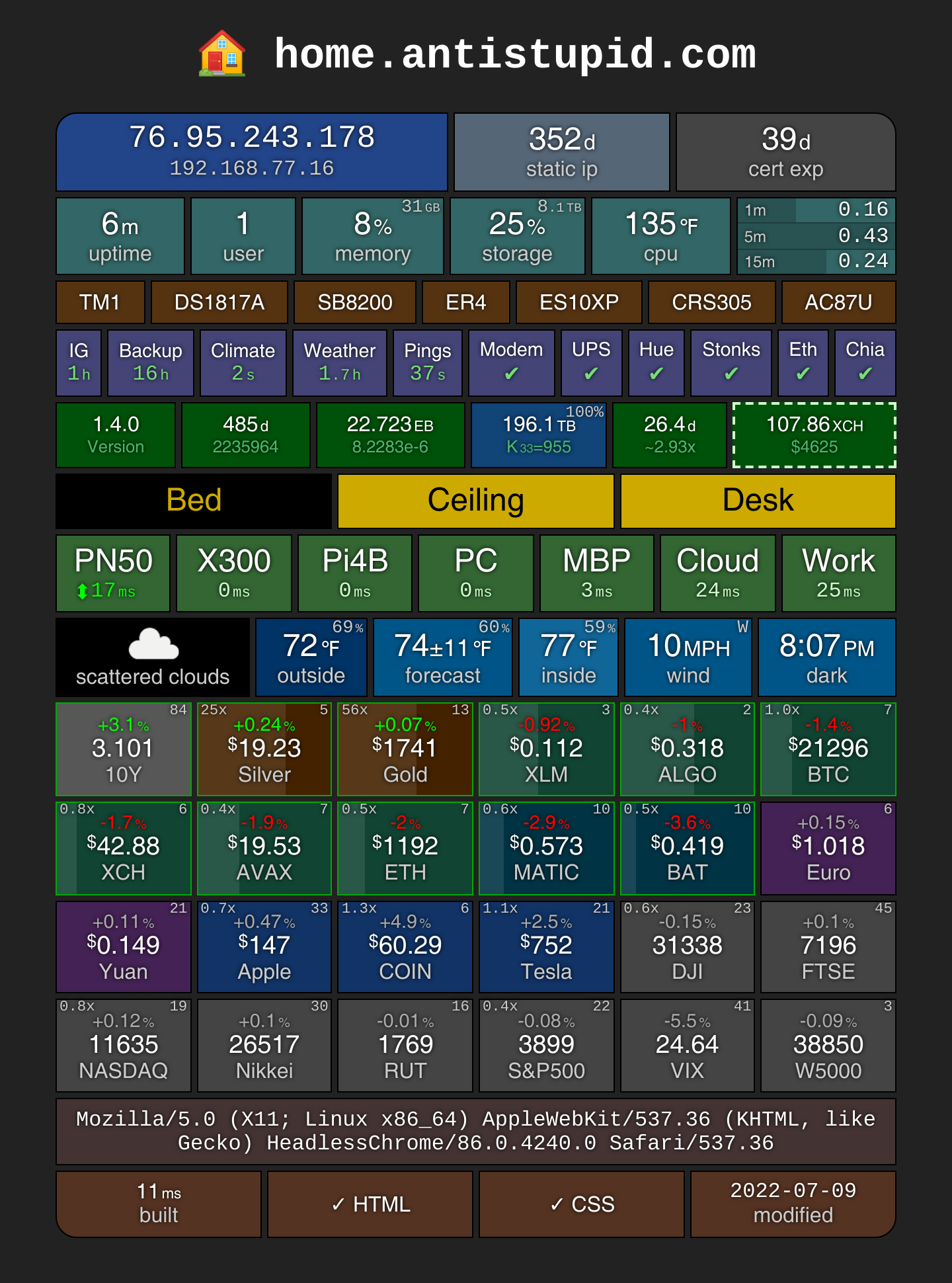Open the Backup status tile
The image size is (952, 1283).
[x=151, y=362]
